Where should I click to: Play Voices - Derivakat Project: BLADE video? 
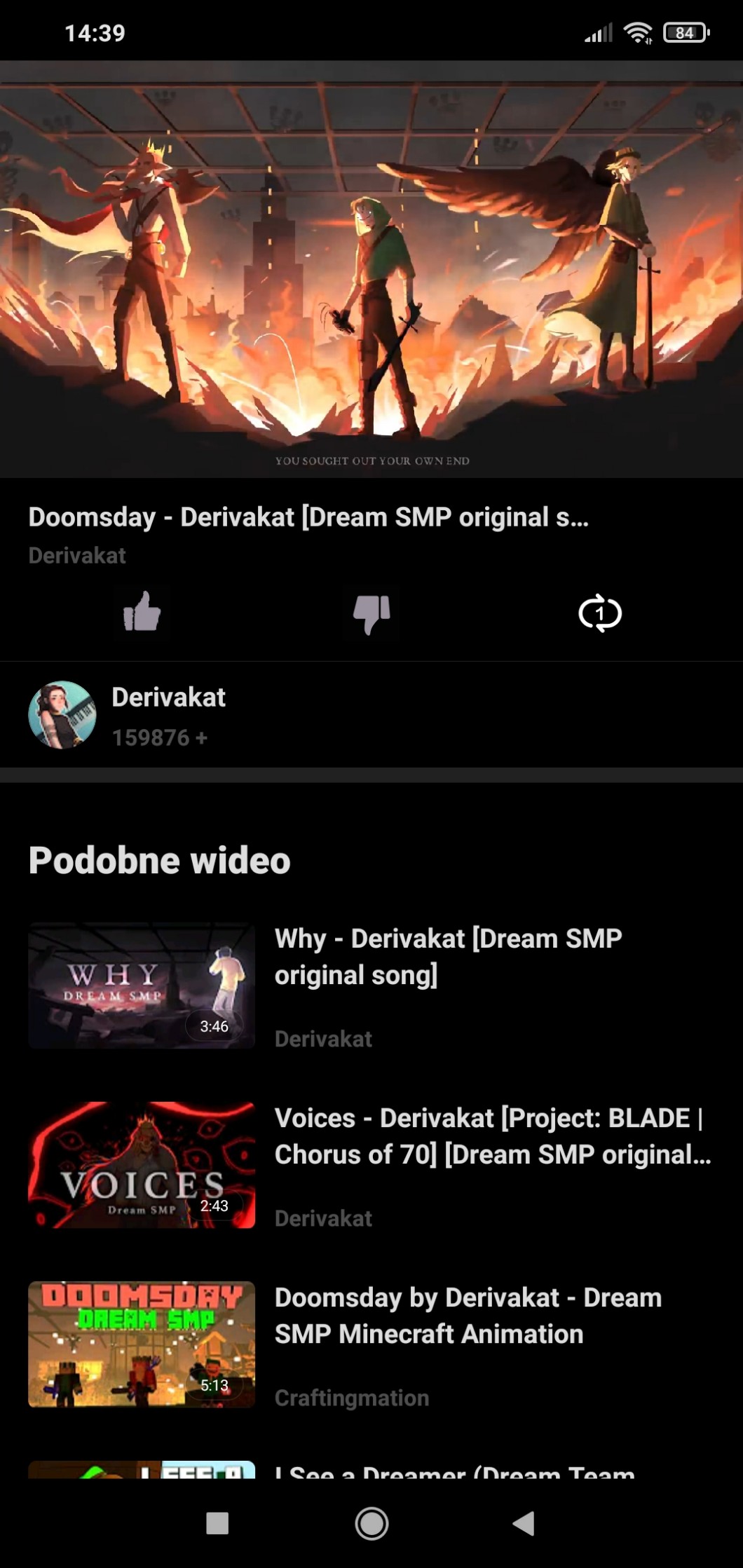pyautogui.click(x=371, y=1165)
